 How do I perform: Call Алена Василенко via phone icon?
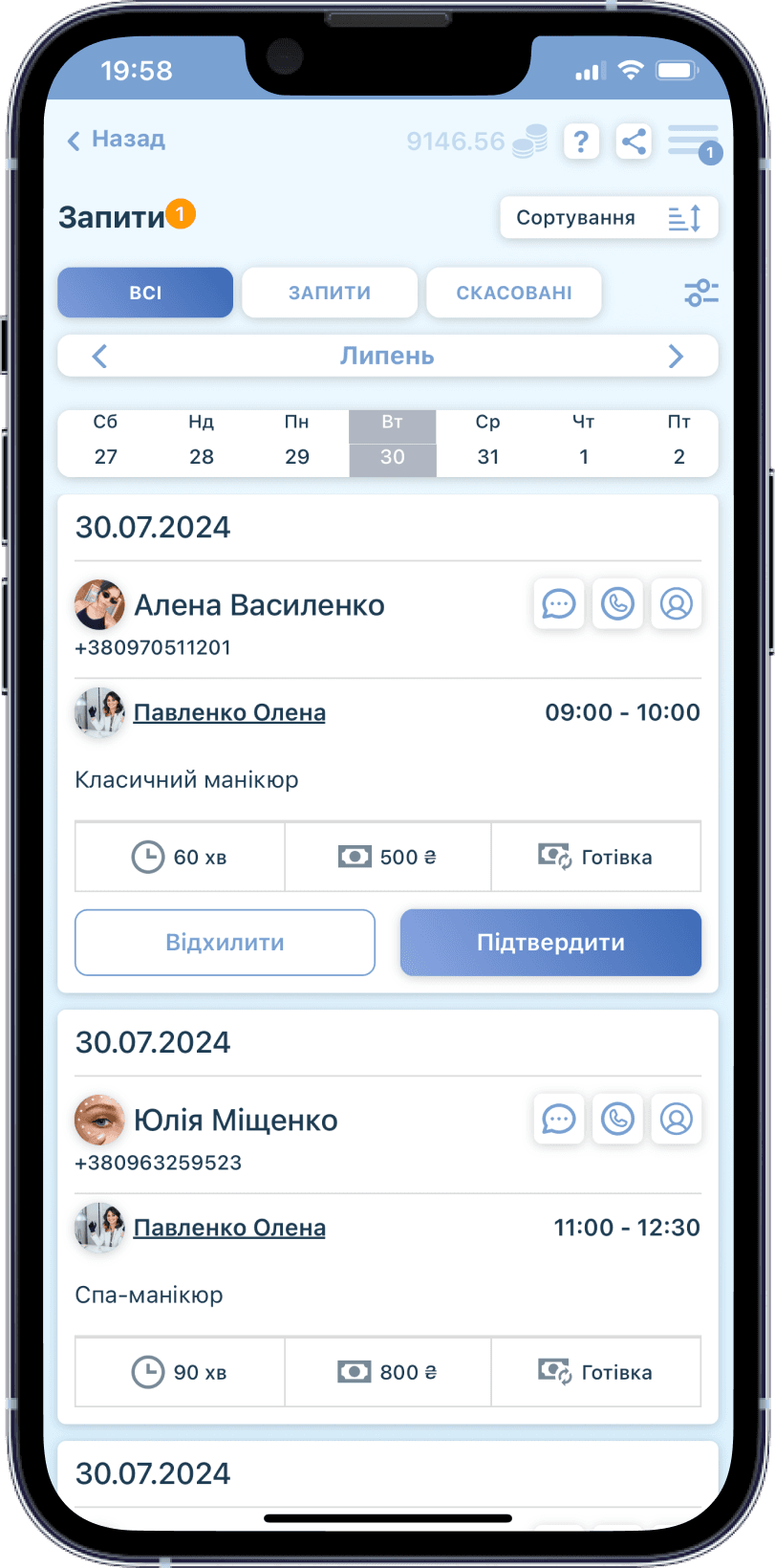point(617,604)
